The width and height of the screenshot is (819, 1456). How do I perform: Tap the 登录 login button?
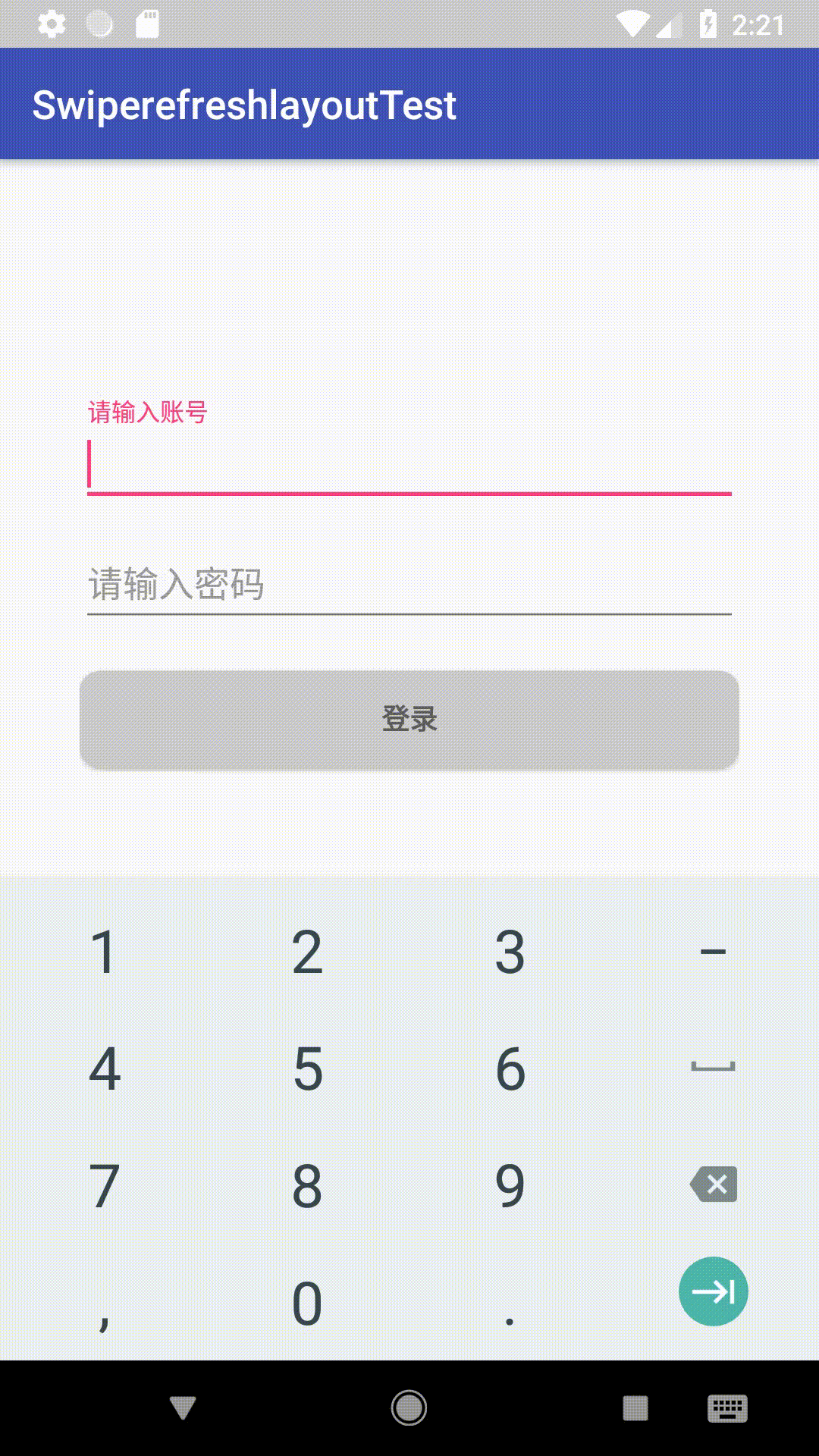click(x=409, y=720)
